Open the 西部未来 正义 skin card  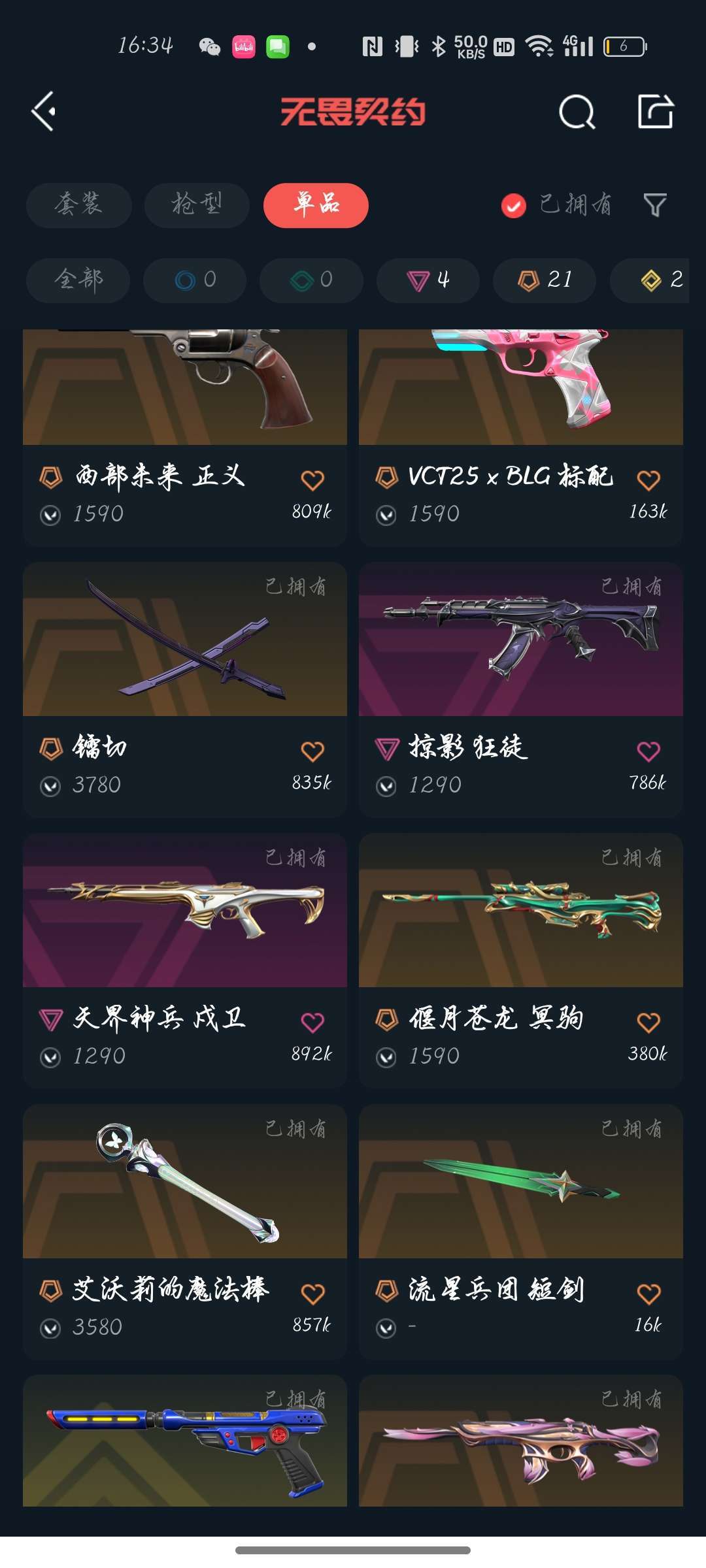[184, 392]
